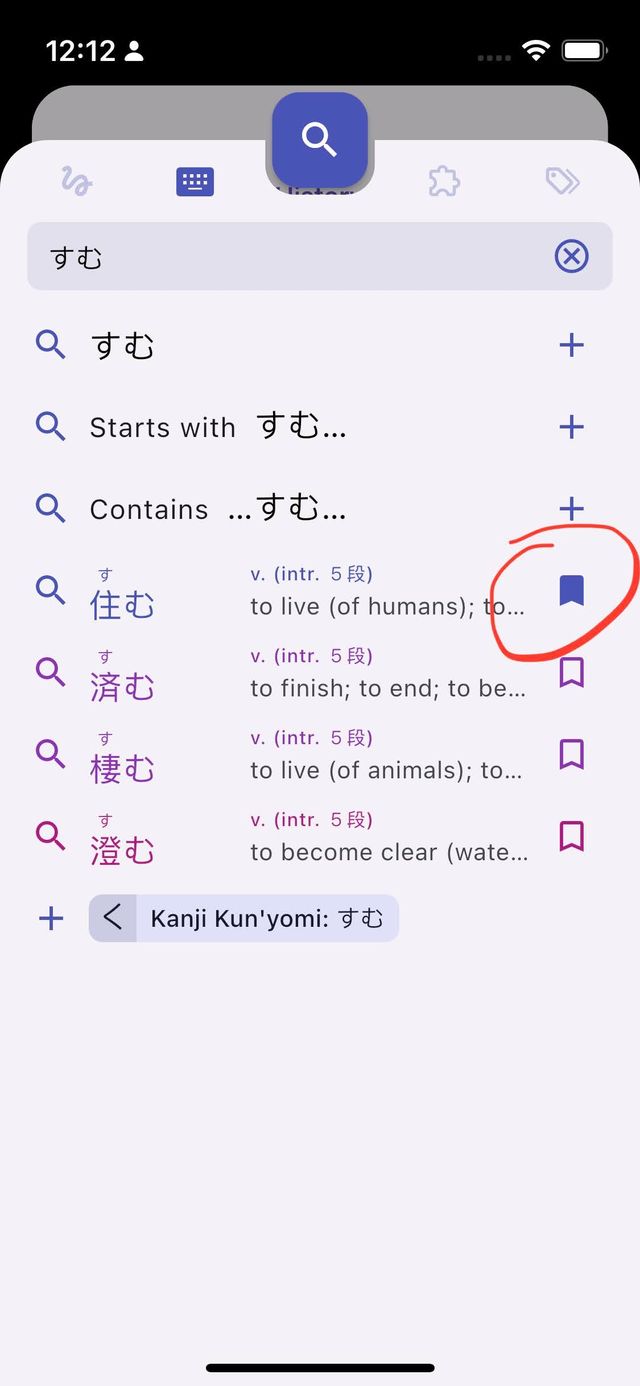640x1386 pixels.
Task: Clear the すむ search field
Action: coord(571,257)
